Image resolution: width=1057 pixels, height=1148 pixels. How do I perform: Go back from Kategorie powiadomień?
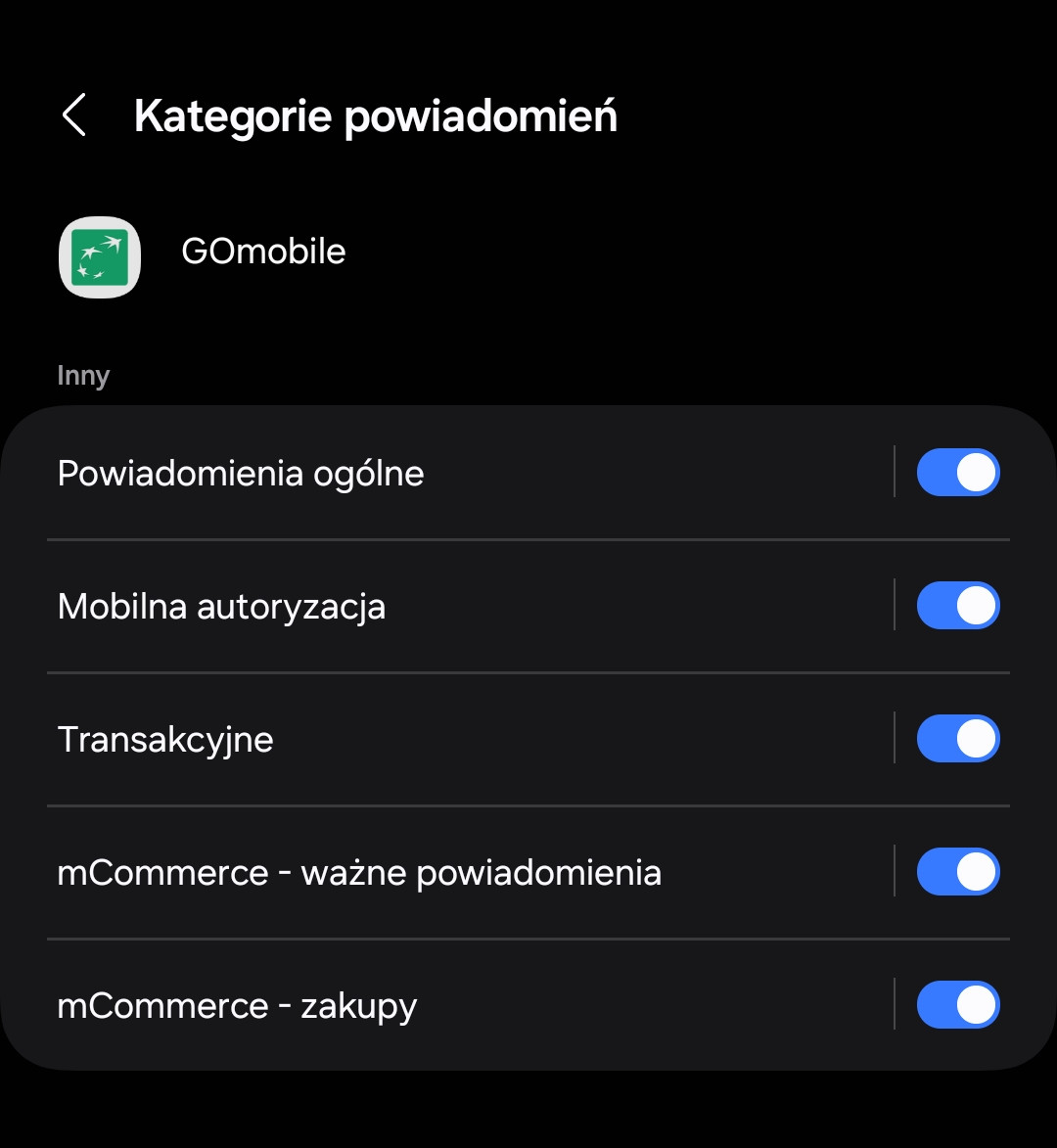point(74,115)
